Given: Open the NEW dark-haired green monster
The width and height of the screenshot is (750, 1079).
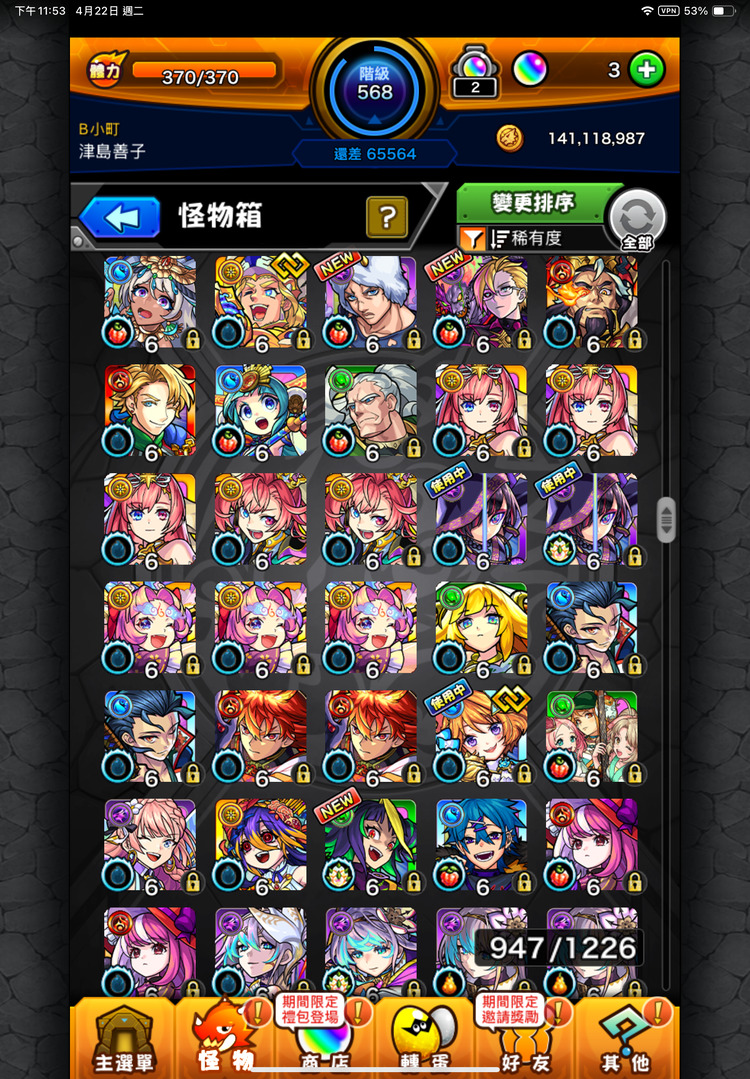Looking at the screenshot, I should pos(371,844).
